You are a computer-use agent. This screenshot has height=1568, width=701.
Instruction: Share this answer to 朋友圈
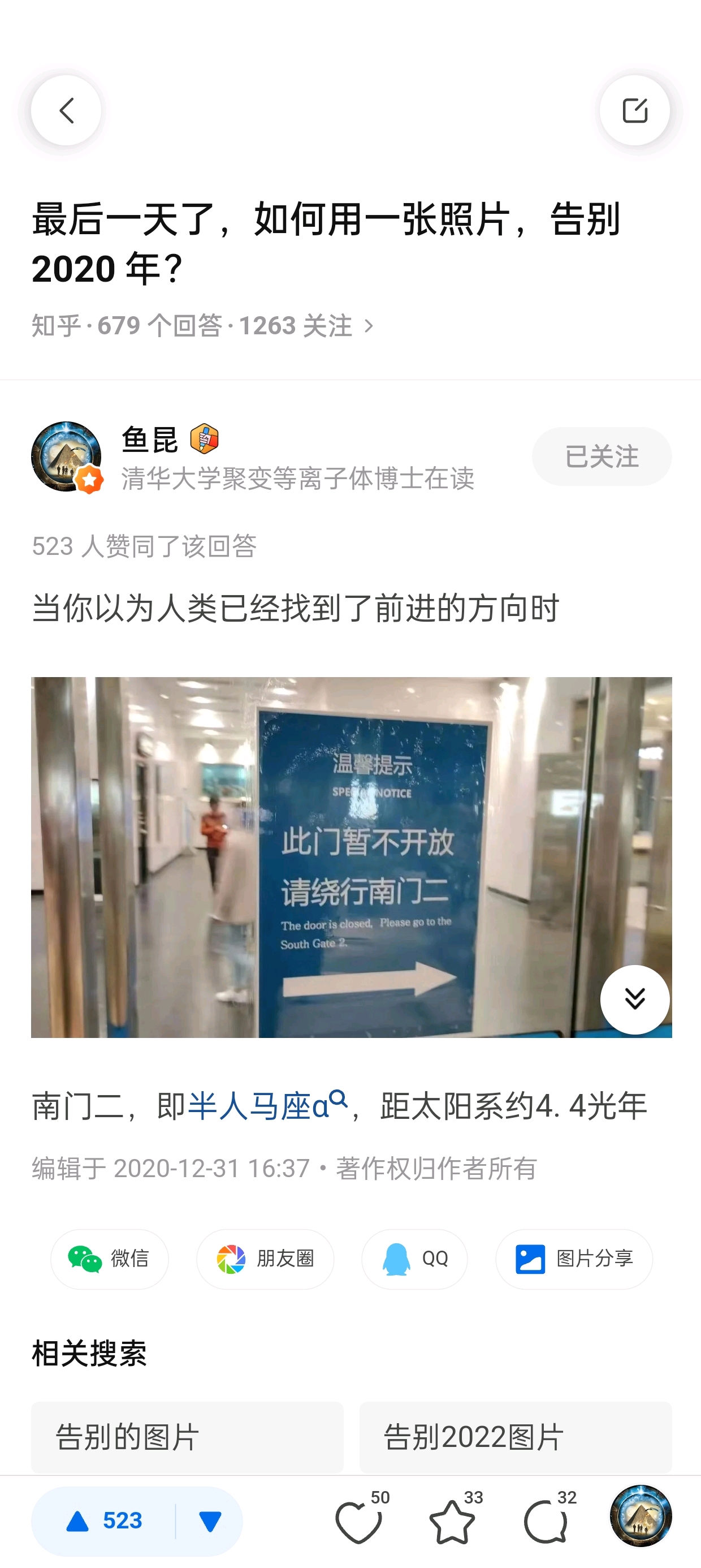(x=265, y=1258)
